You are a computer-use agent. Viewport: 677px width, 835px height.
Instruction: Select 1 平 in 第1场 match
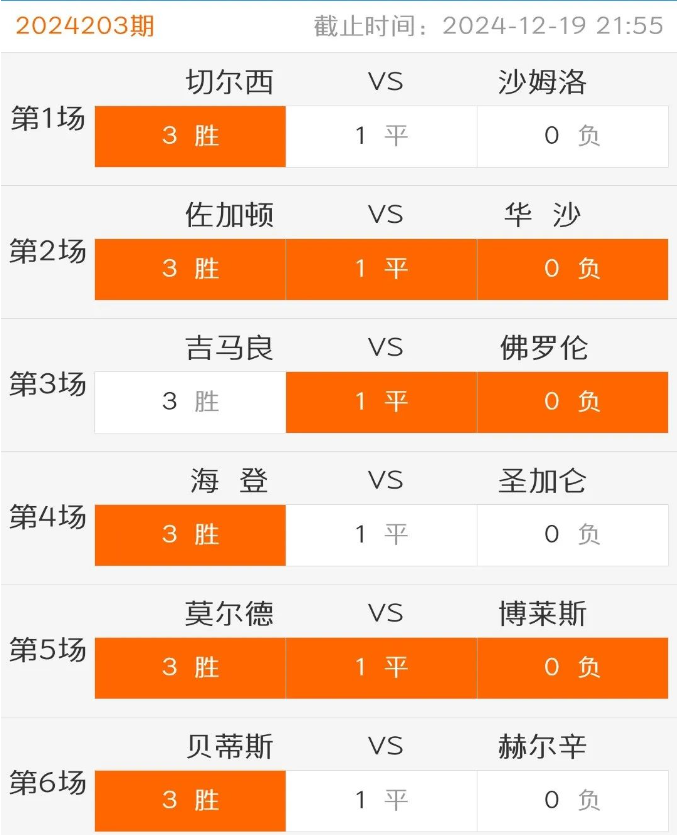[381, 136]
